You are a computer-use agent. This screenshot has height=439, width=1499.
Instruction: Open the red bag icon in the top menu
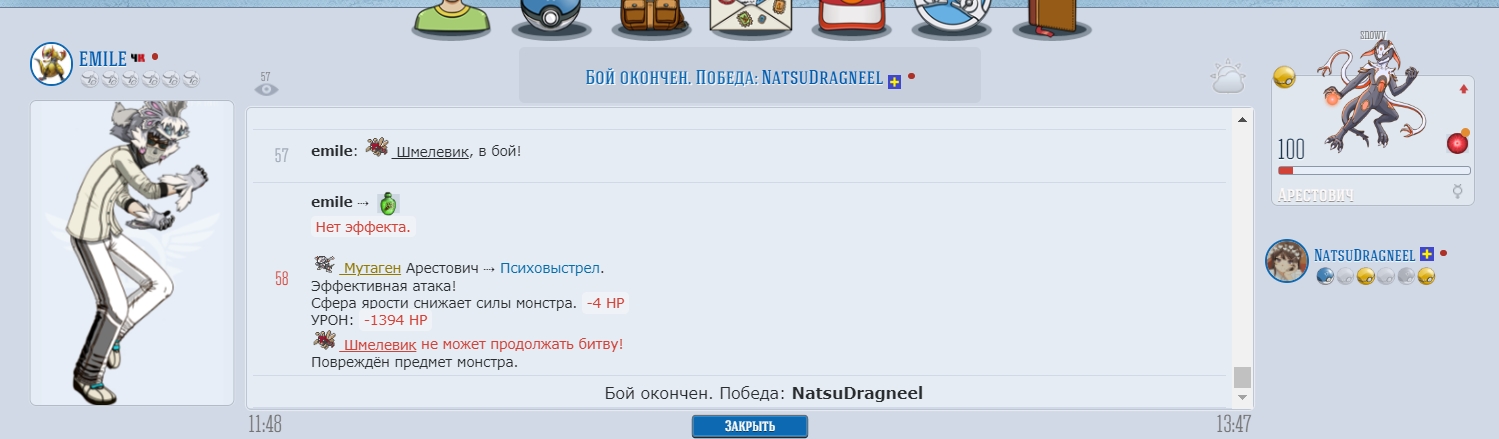coord(851,18)
